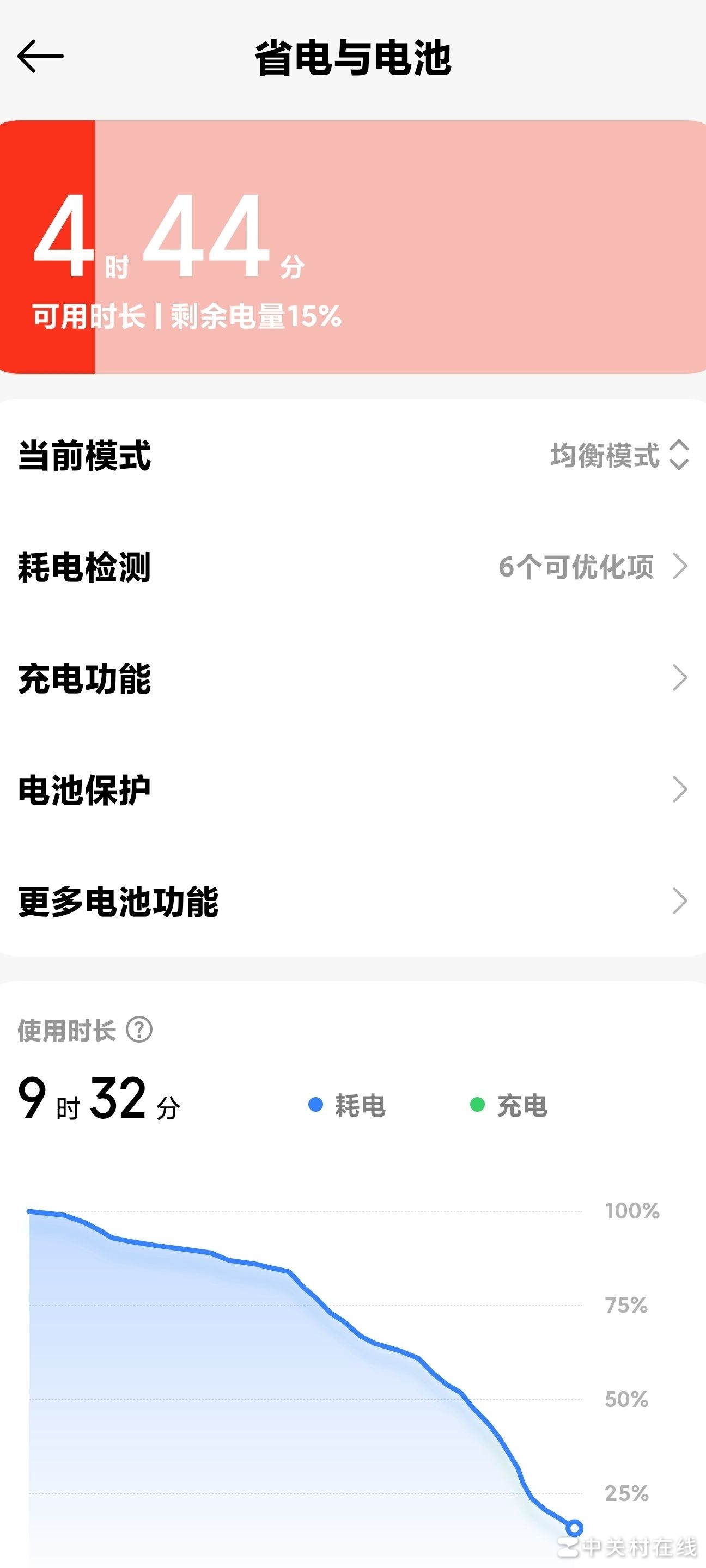Open the 电池保护 settings row
This screenshot has height=1568, width=706.
tap(352, 789)
